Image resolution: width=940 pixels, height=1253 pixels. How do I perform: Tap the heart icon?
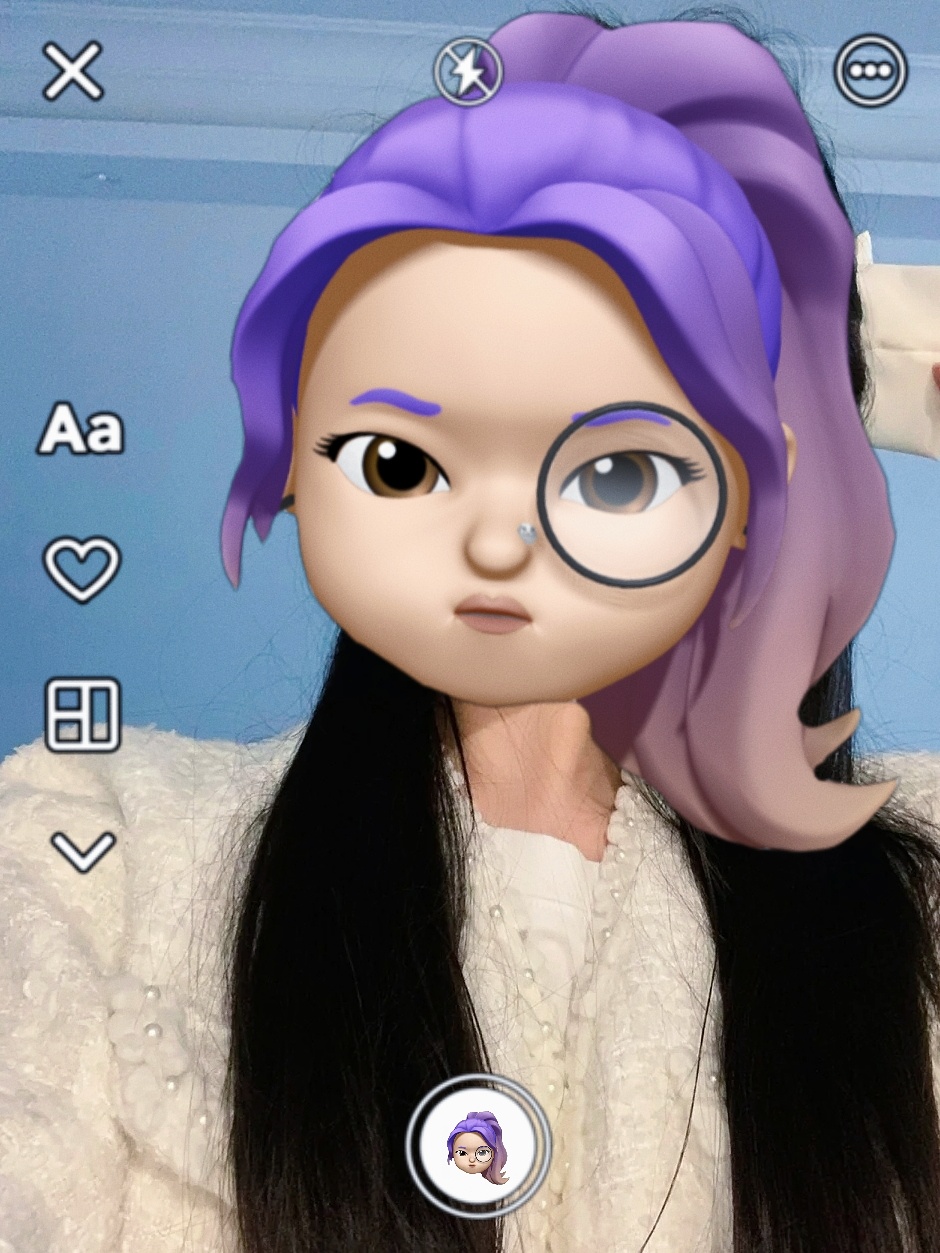pos(81,570)
